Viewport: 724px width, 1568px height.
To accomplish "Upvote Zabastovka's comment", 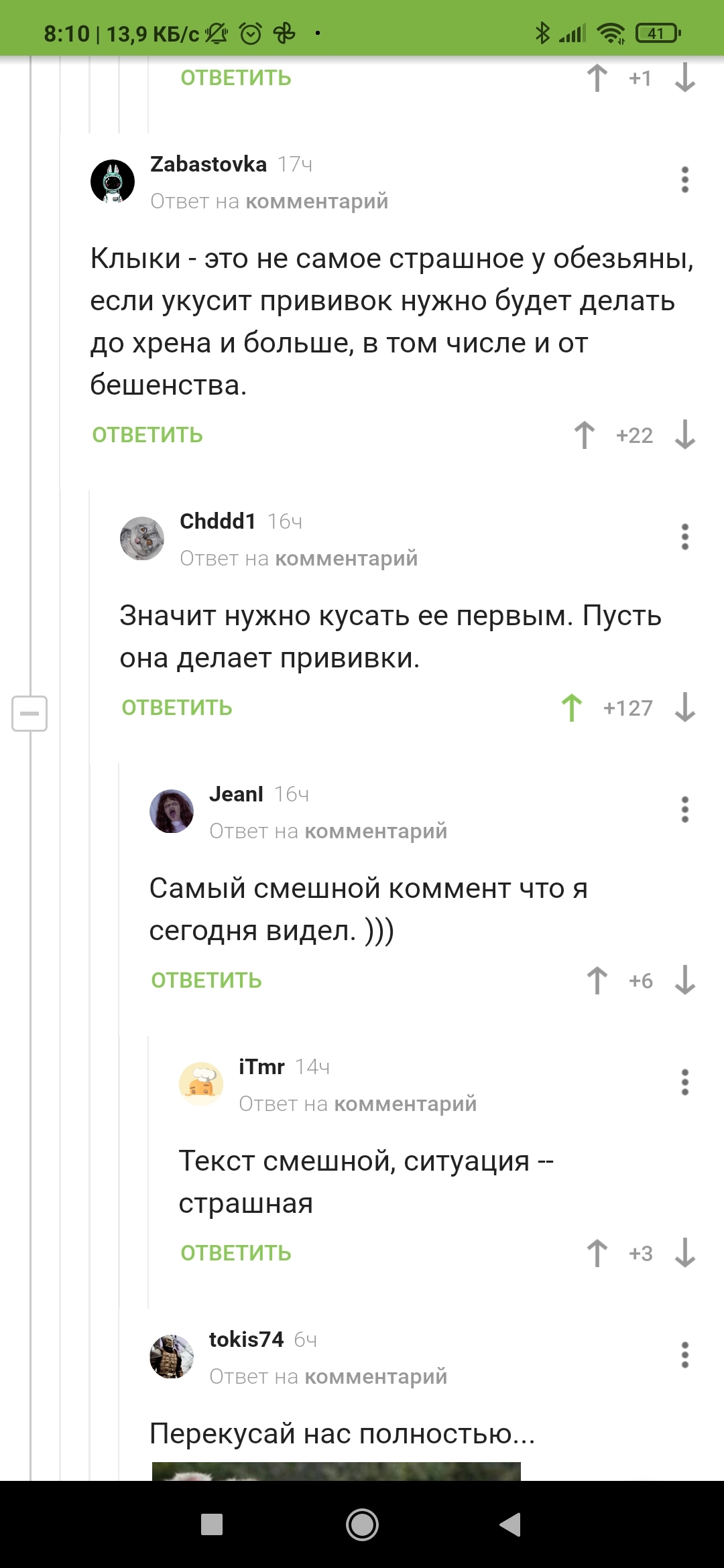I will click(585, 435).
